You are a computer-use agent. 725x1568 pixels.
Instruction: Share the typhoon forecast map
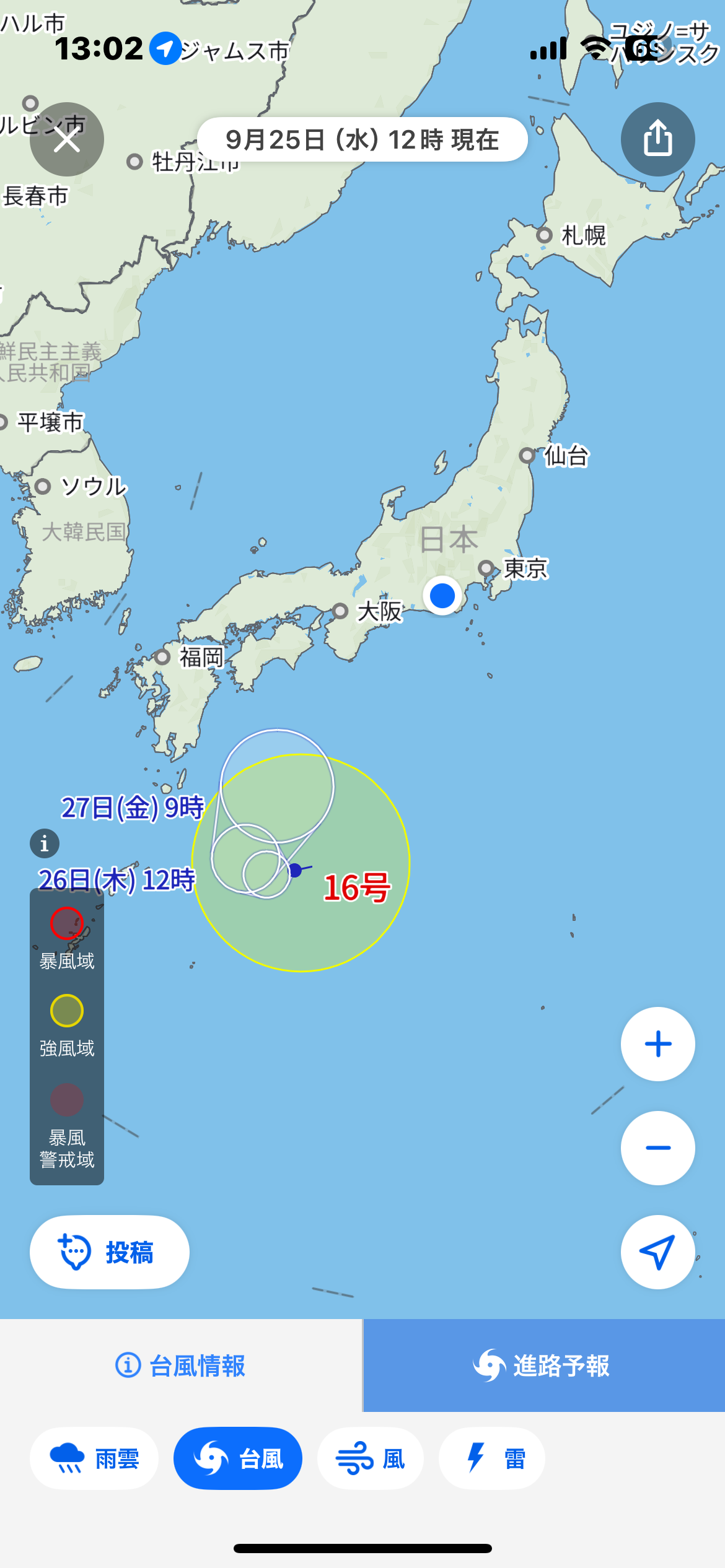click(x=657, y=139)
